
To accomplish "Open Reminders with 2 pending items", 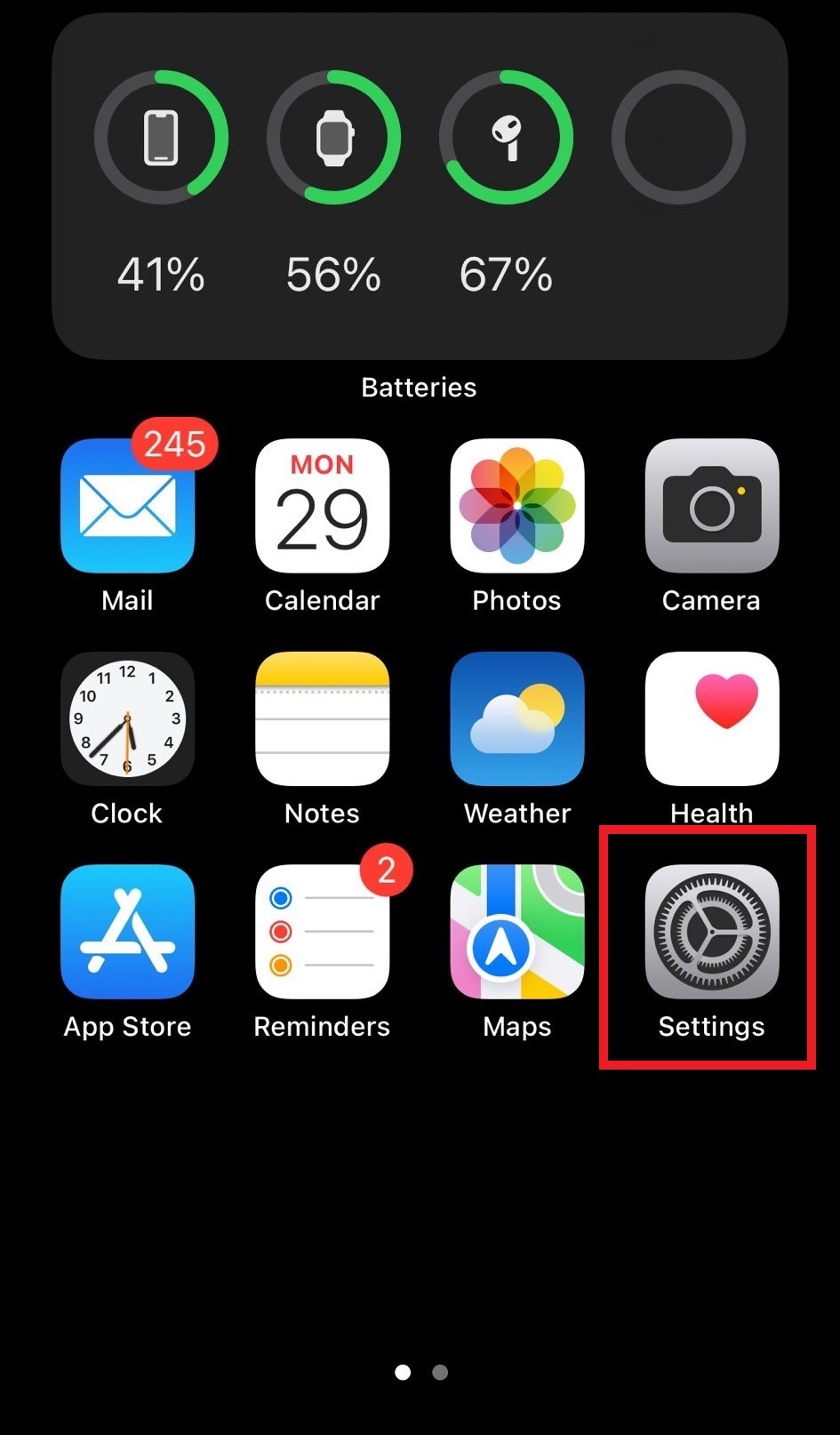I will point(322,932).
